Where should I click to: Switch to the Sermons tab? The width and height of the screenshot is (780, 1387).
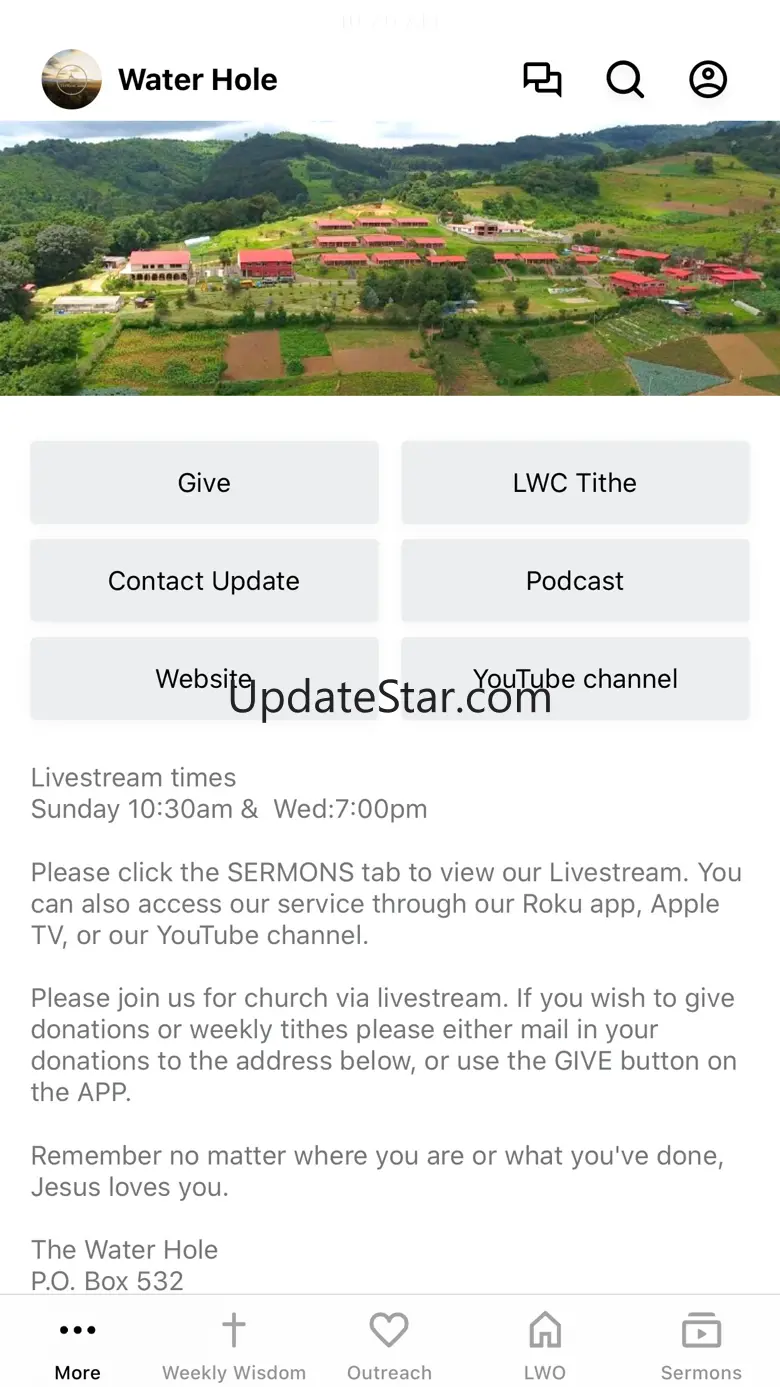pyautogui.click(x=701, y=1346)
